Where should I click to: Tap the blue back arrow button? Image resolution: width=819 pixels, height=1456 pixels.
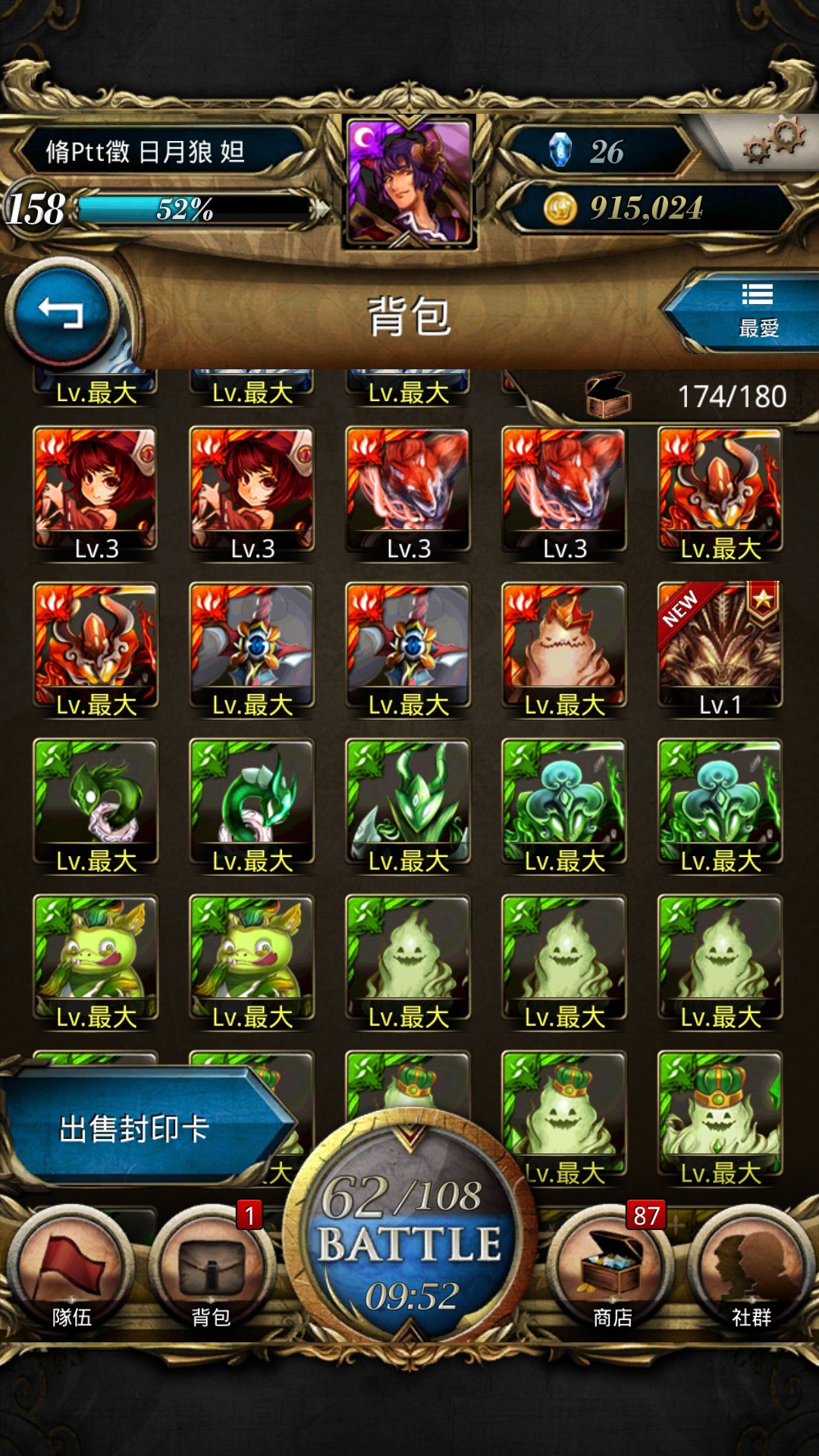[61, 312]
